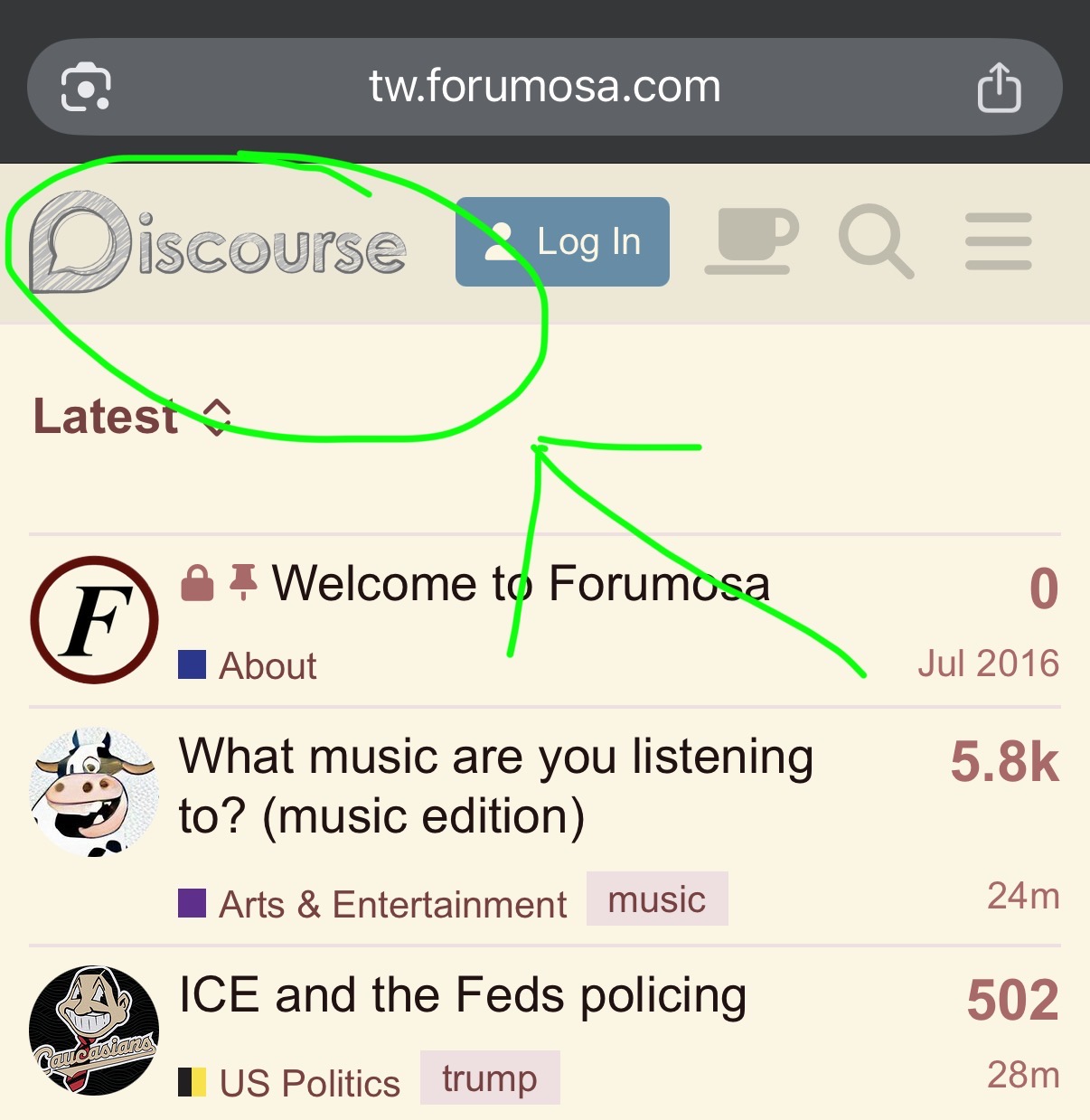This screenshot has height=1120, width=1090.
Task: Open the Welcome to Forumosa topic
Action: [x=521, y=583]
